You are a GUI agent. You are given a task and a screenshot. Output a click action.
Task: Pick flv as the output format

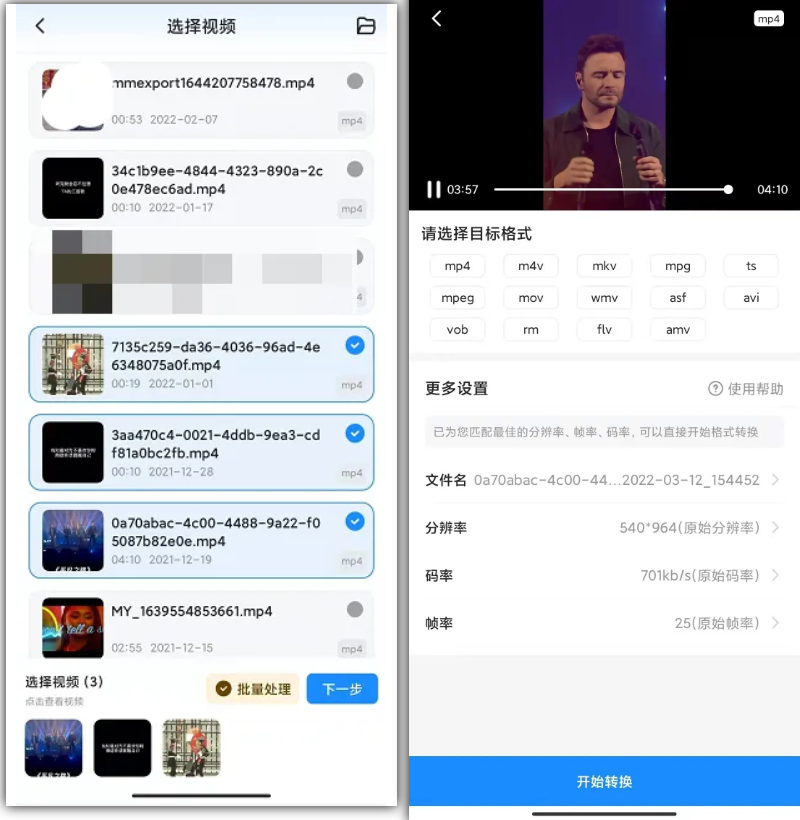(604, 329)
